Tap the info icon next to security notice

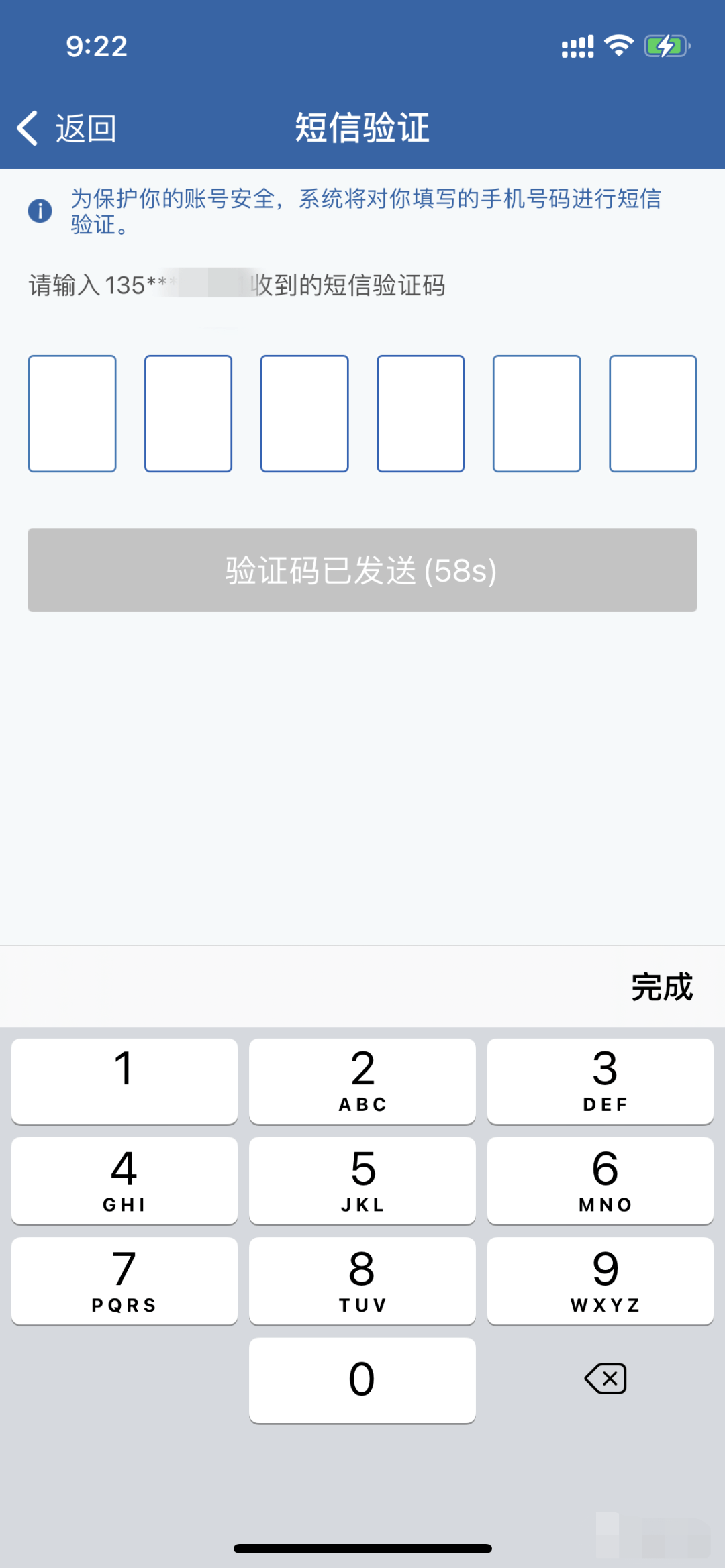[40, 211]
